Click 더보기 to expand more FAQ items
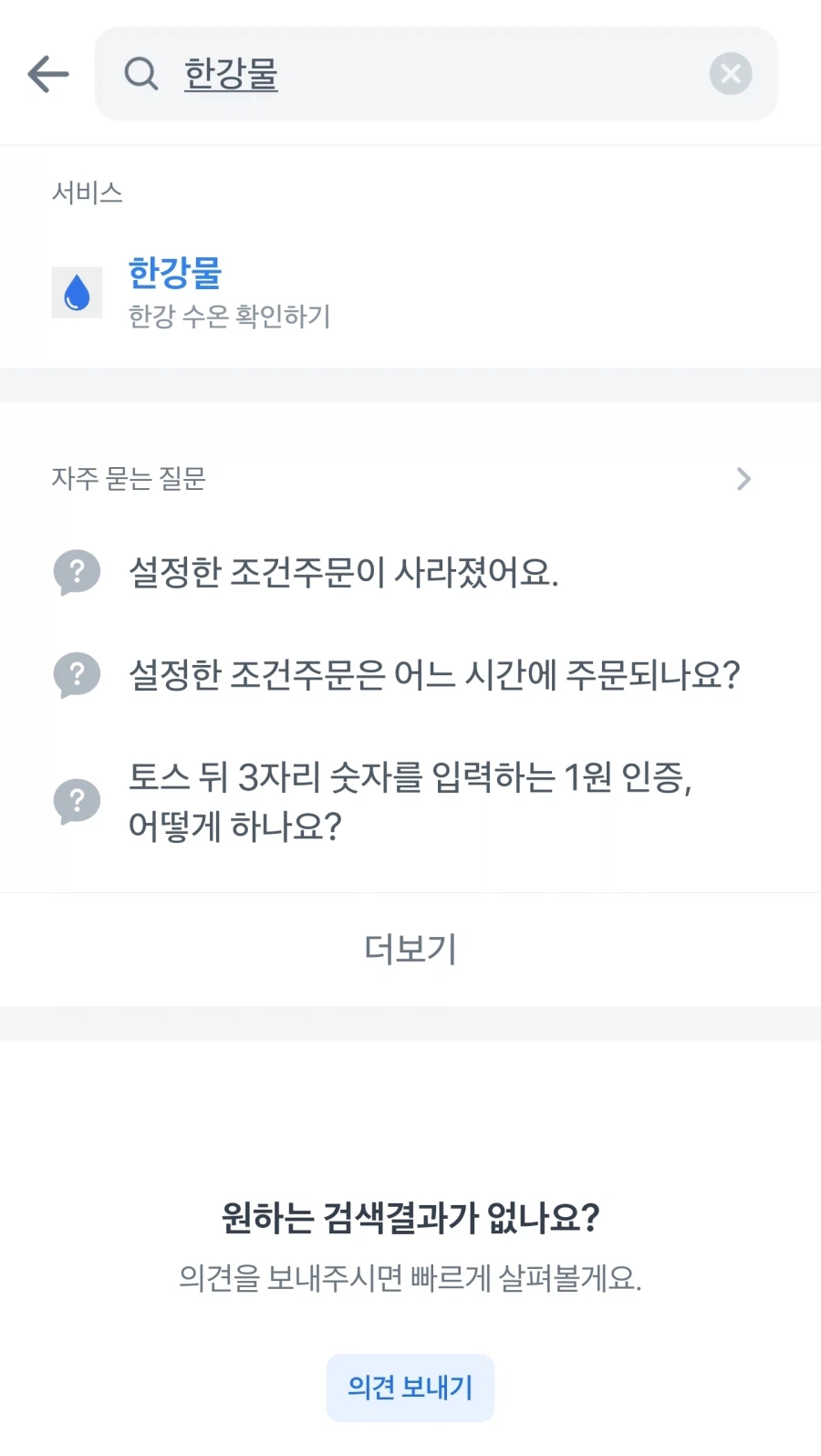The height and width of the screenshot is (1456, 821). click(410, 949)
